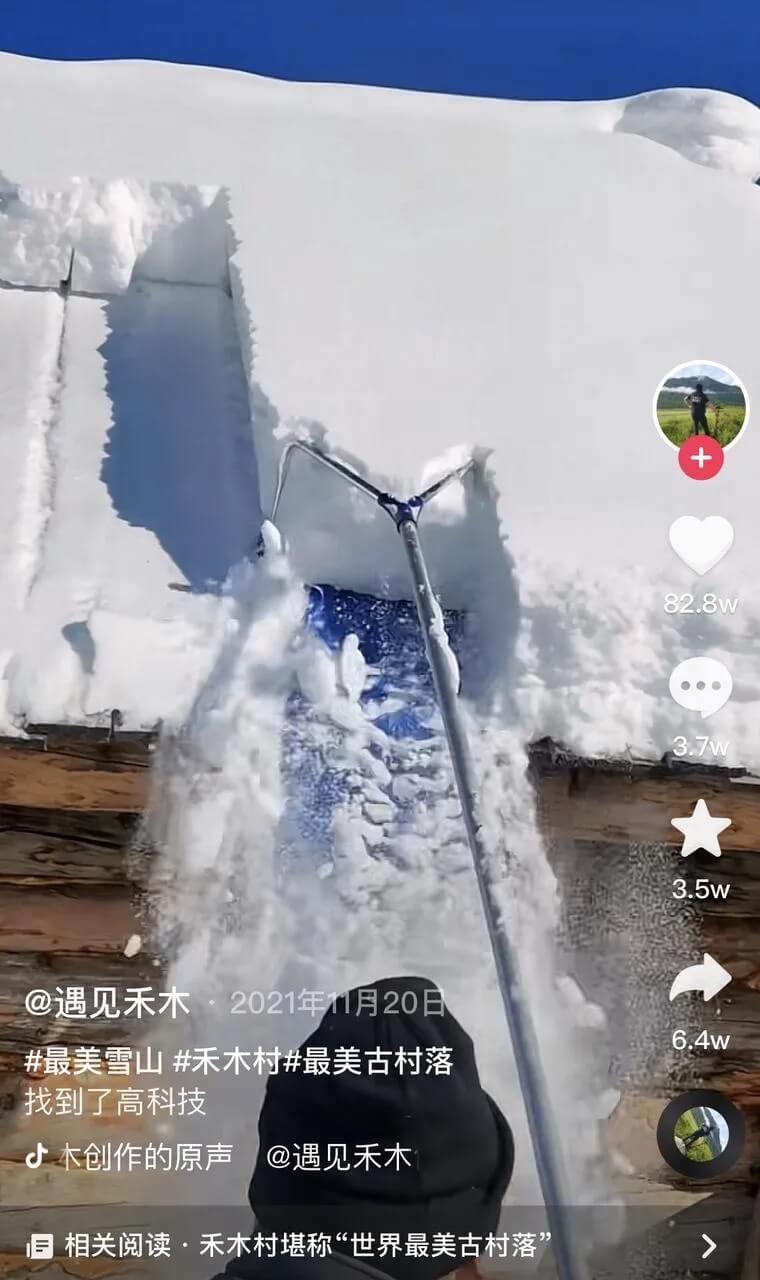Follow the creator with the red plus
Image resolution: width=760 pixels, height=1280 pixels.
pyautogui.click(x=700, y=458)
